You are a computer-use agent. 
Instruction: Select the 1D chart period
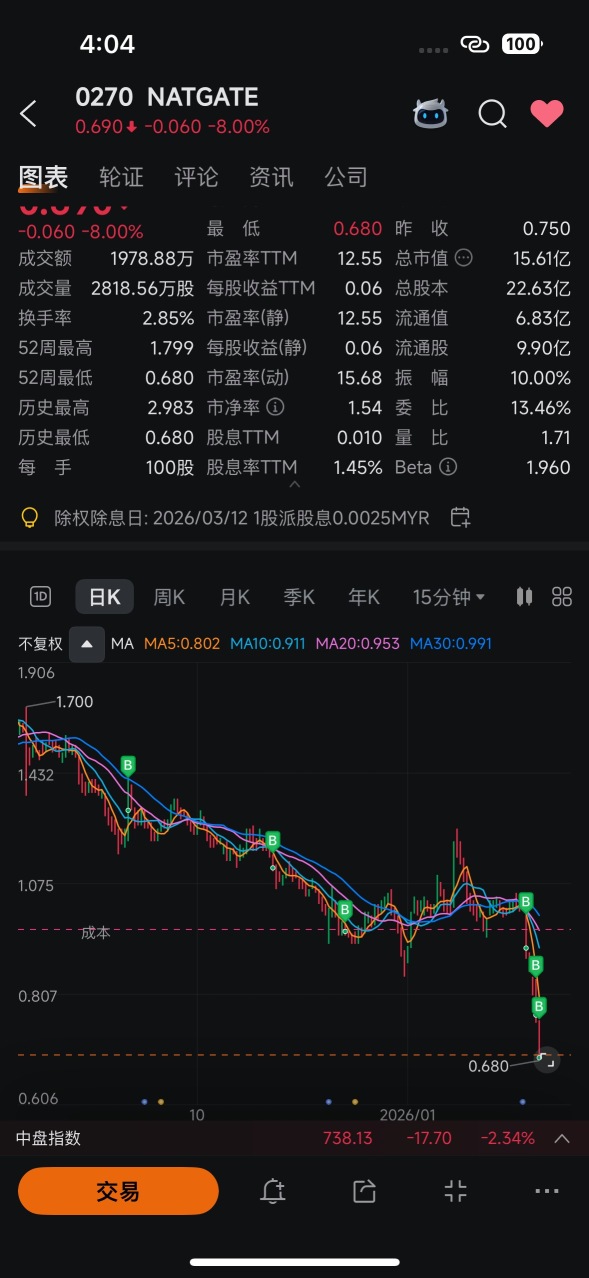[40, 597]
